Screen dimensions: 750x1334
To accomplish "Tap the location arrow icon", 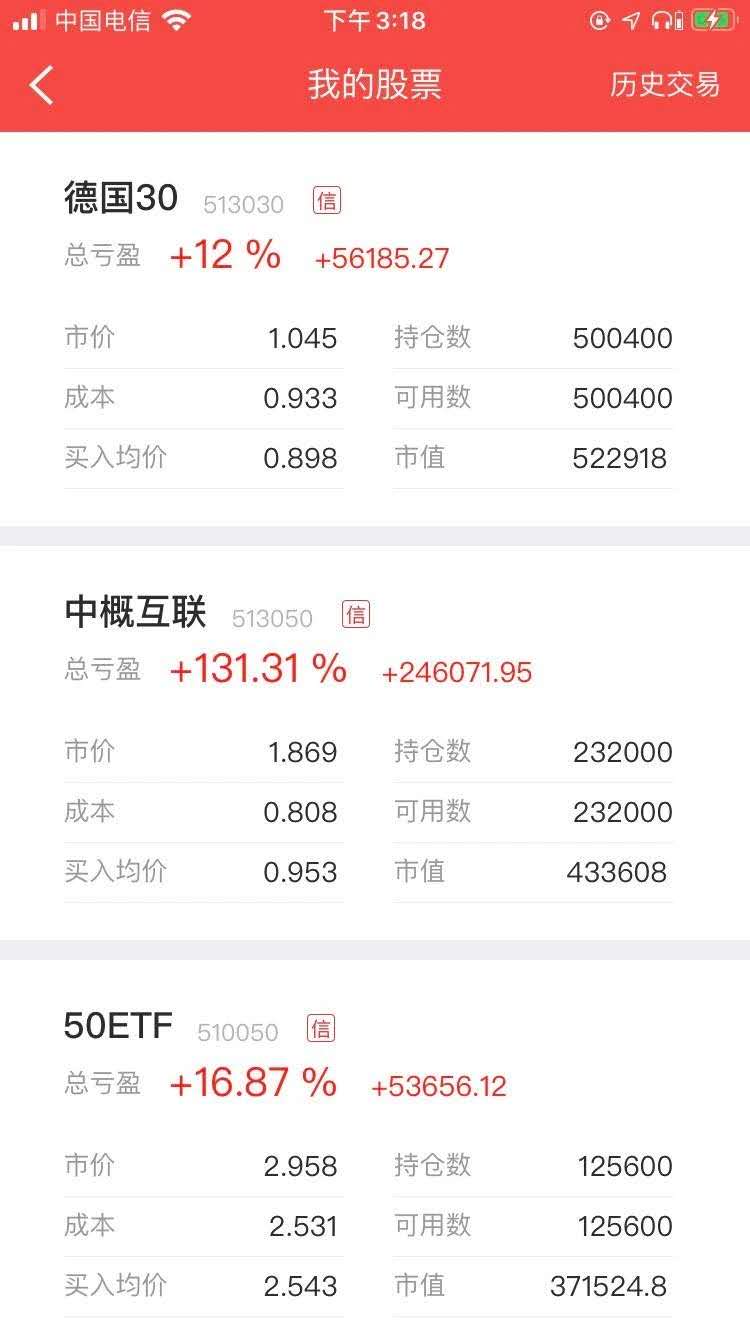I will [631, 19].
